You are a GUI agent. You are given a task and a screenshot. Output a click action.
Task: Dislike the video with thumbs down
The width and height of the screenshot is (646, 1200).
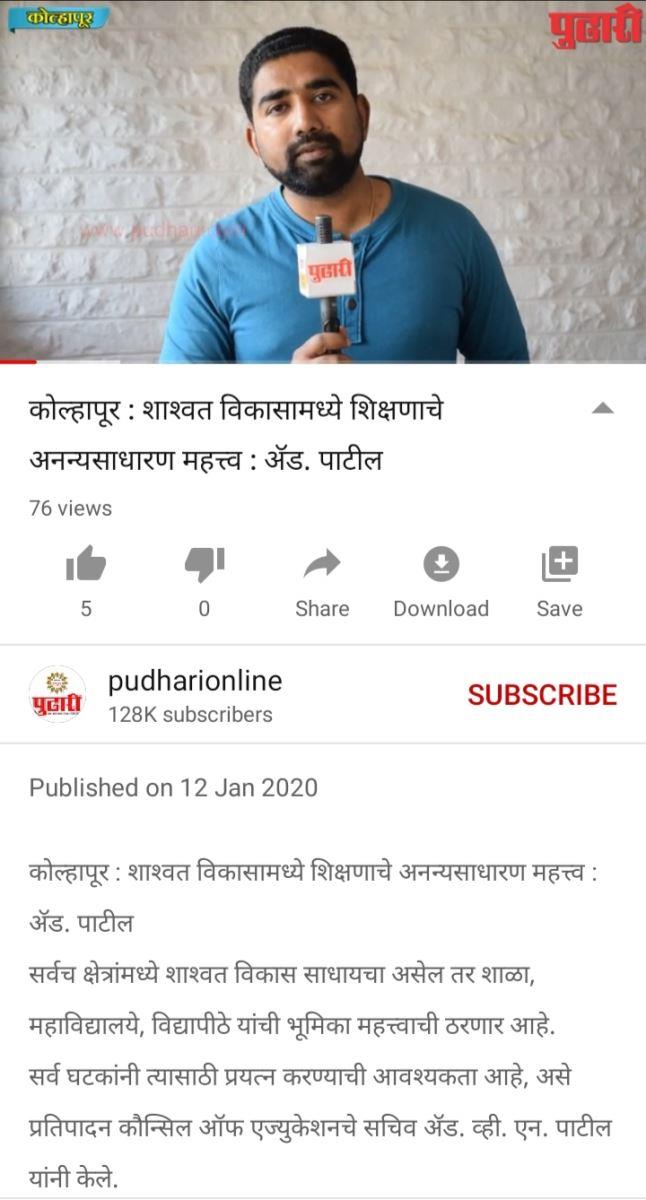[204, 566]
